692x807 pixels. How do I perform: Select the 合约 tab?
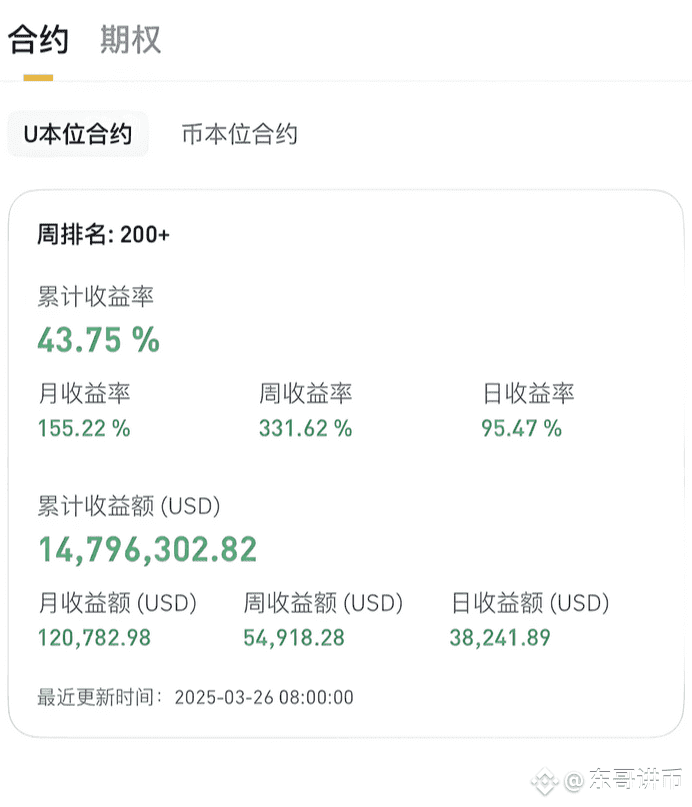coord(38,40)
